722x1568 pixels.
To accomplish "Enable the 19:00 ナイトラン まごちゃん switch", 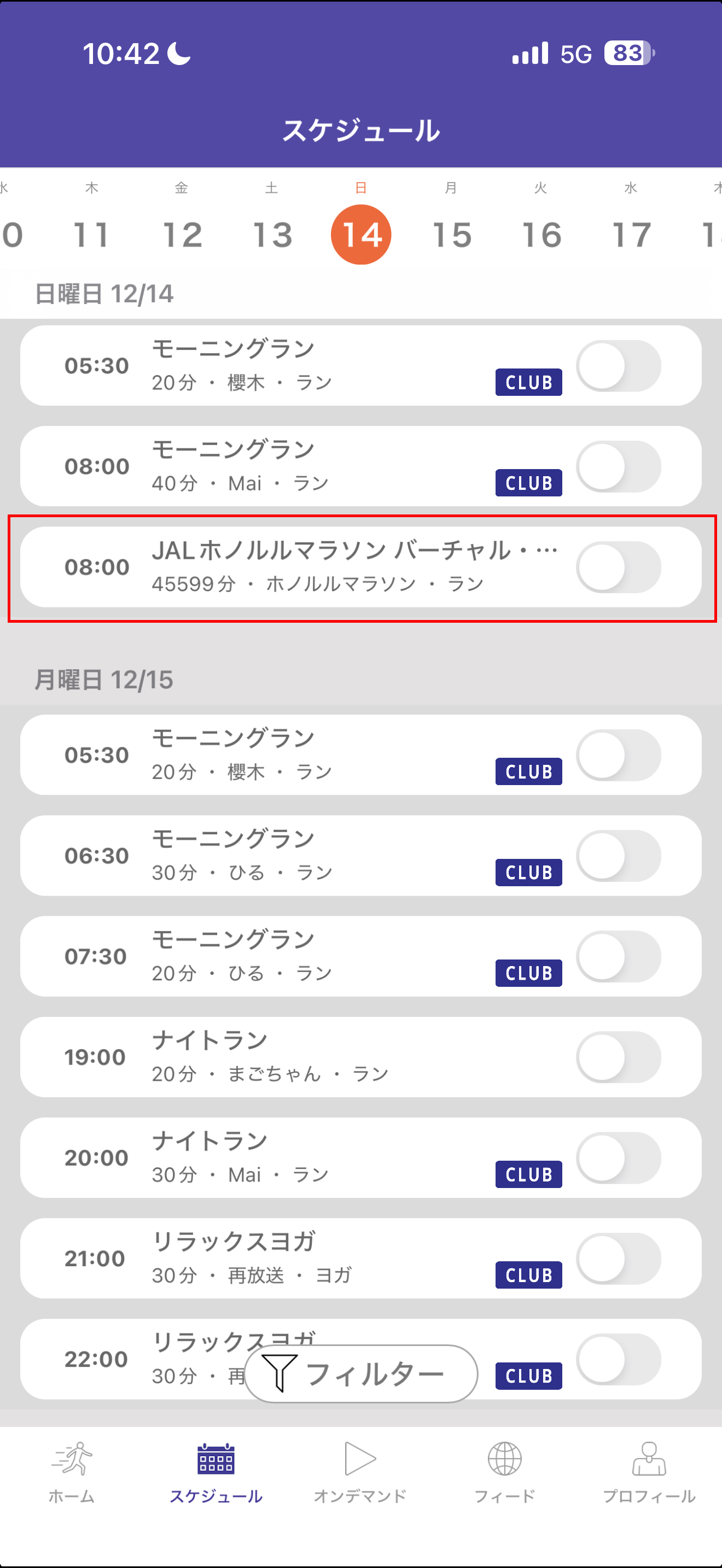I will [x=618, y=1057].
